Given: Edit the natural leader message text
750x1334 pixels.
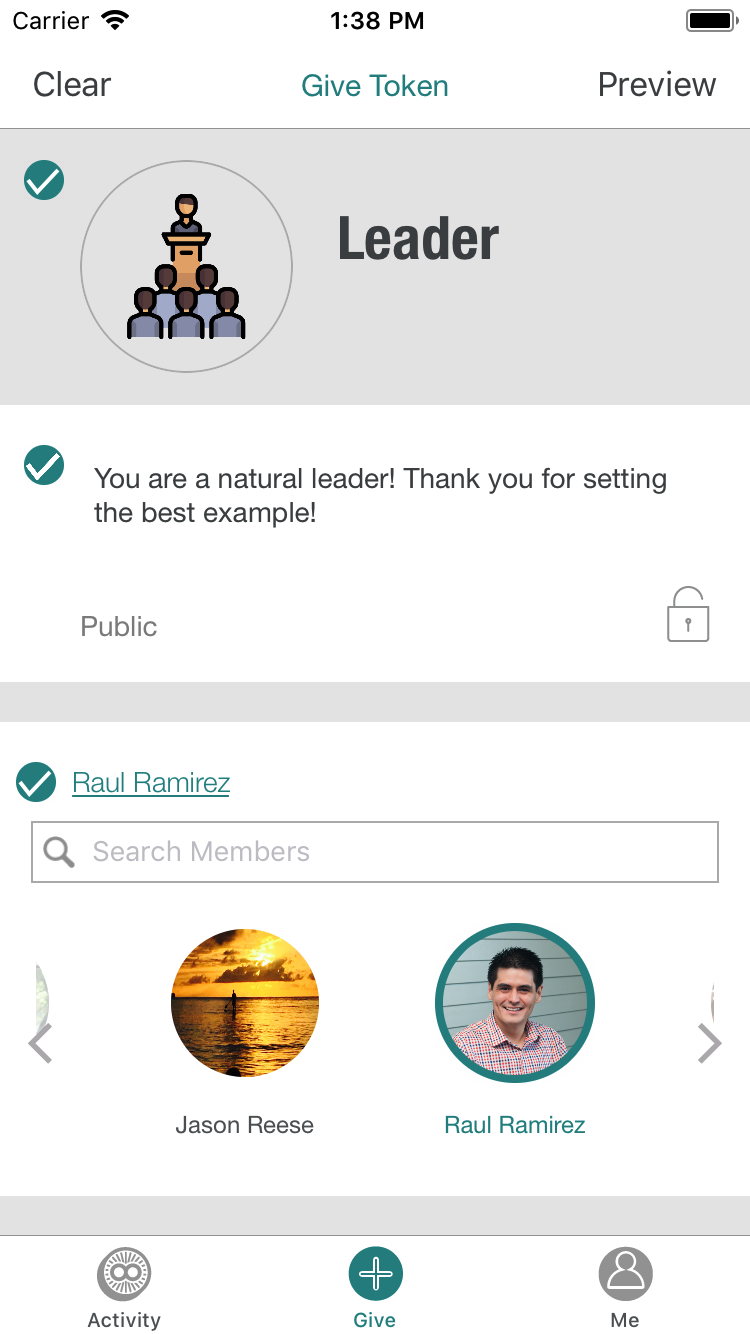Looking at the screenshot, I should click(380, 495).
